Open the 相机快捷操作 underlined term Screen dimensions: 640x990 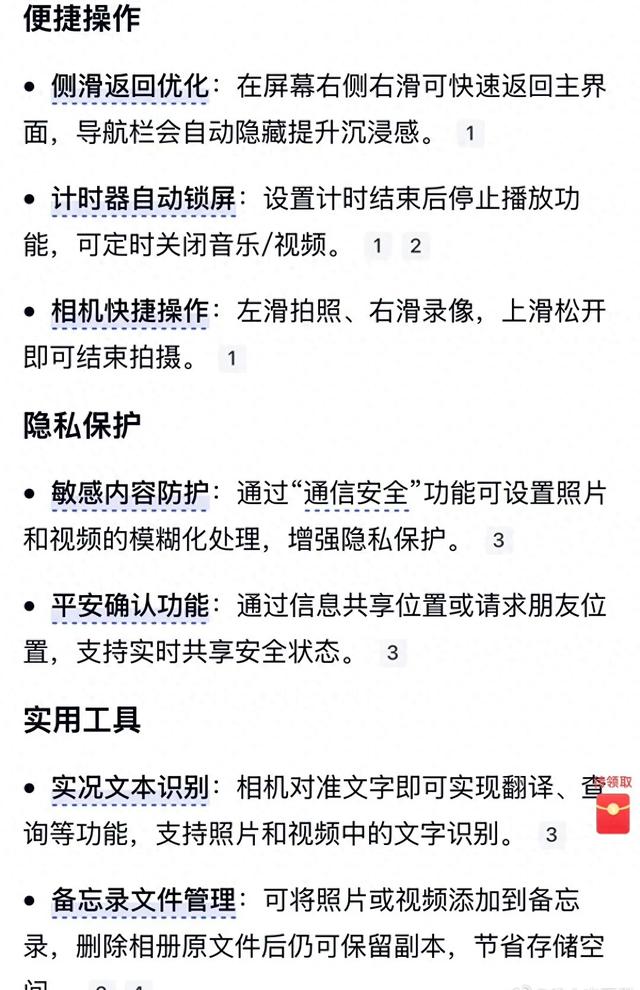click(130, 311)
